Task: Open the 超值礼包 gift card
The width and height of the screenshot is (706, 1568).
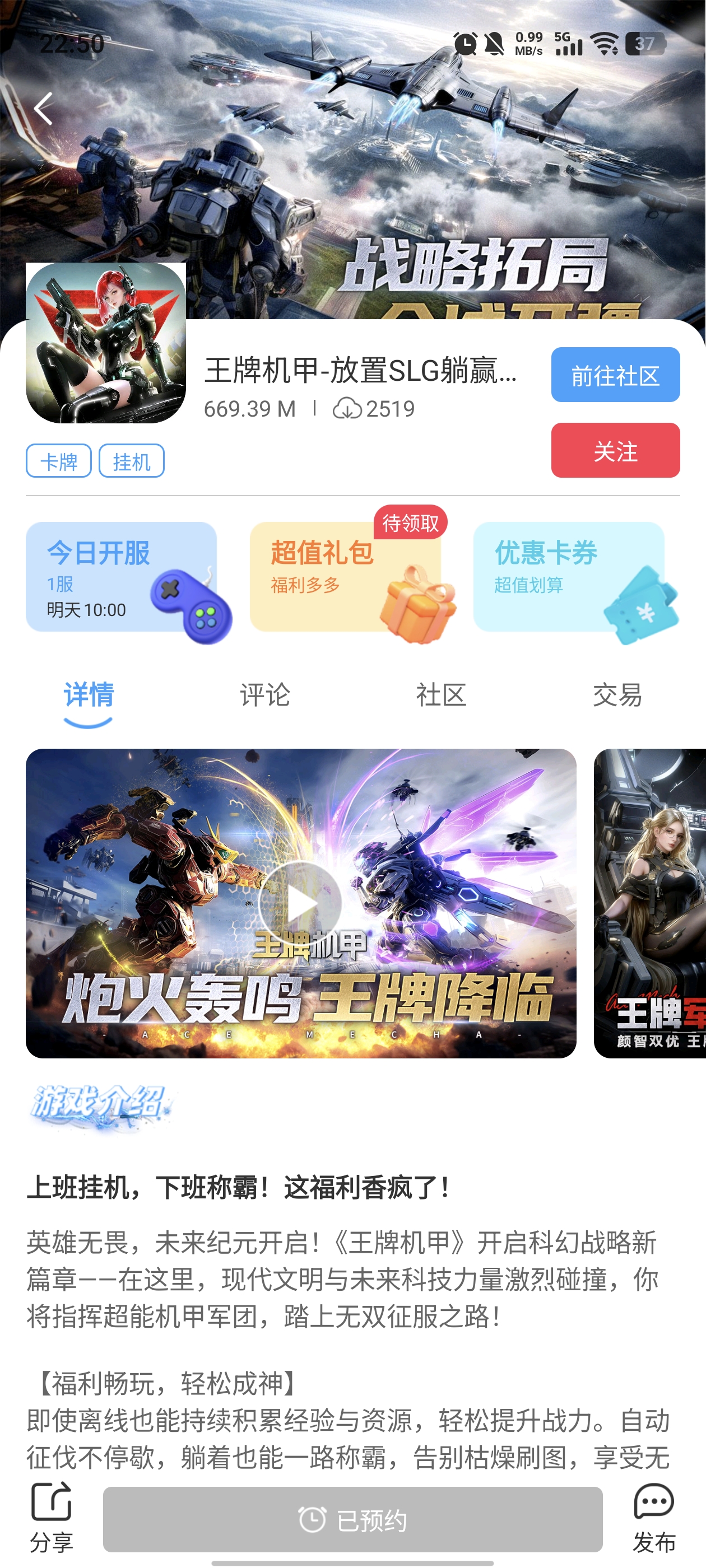Action: coord(345,576)
